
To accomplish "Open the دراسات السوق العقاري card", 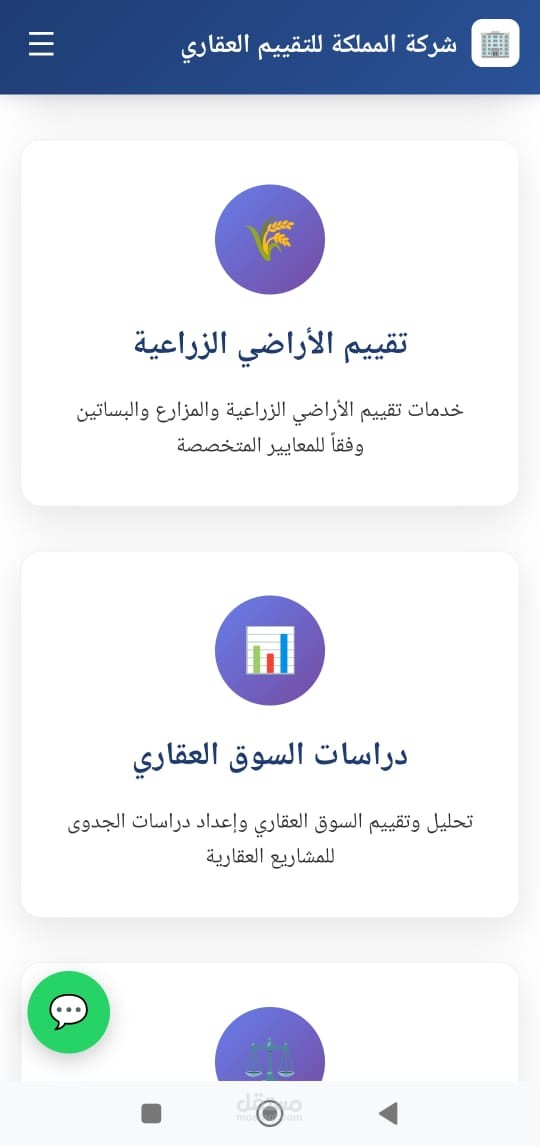I will [x=270, y=735].
